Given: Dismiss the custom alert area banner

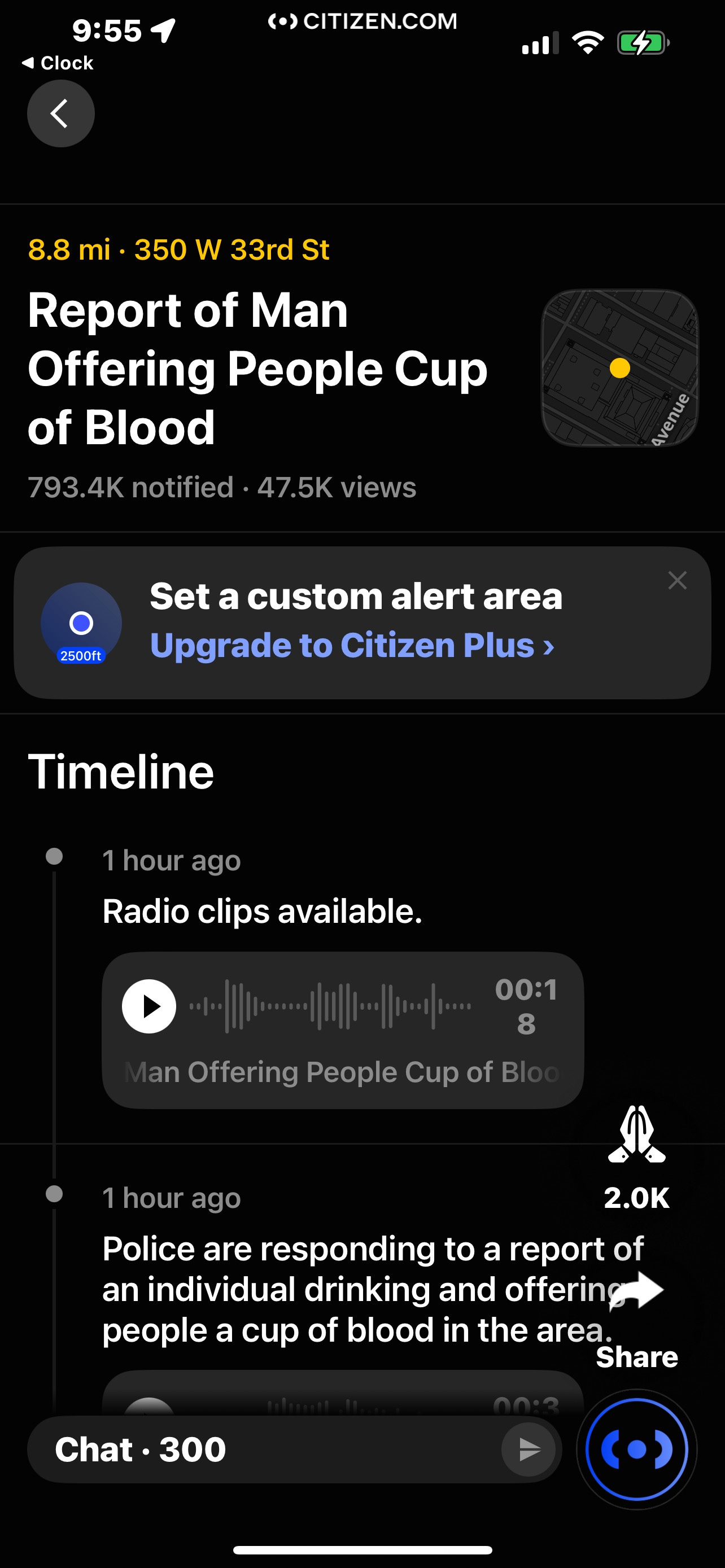Looking at the screenshot, I should pos(677,580).
